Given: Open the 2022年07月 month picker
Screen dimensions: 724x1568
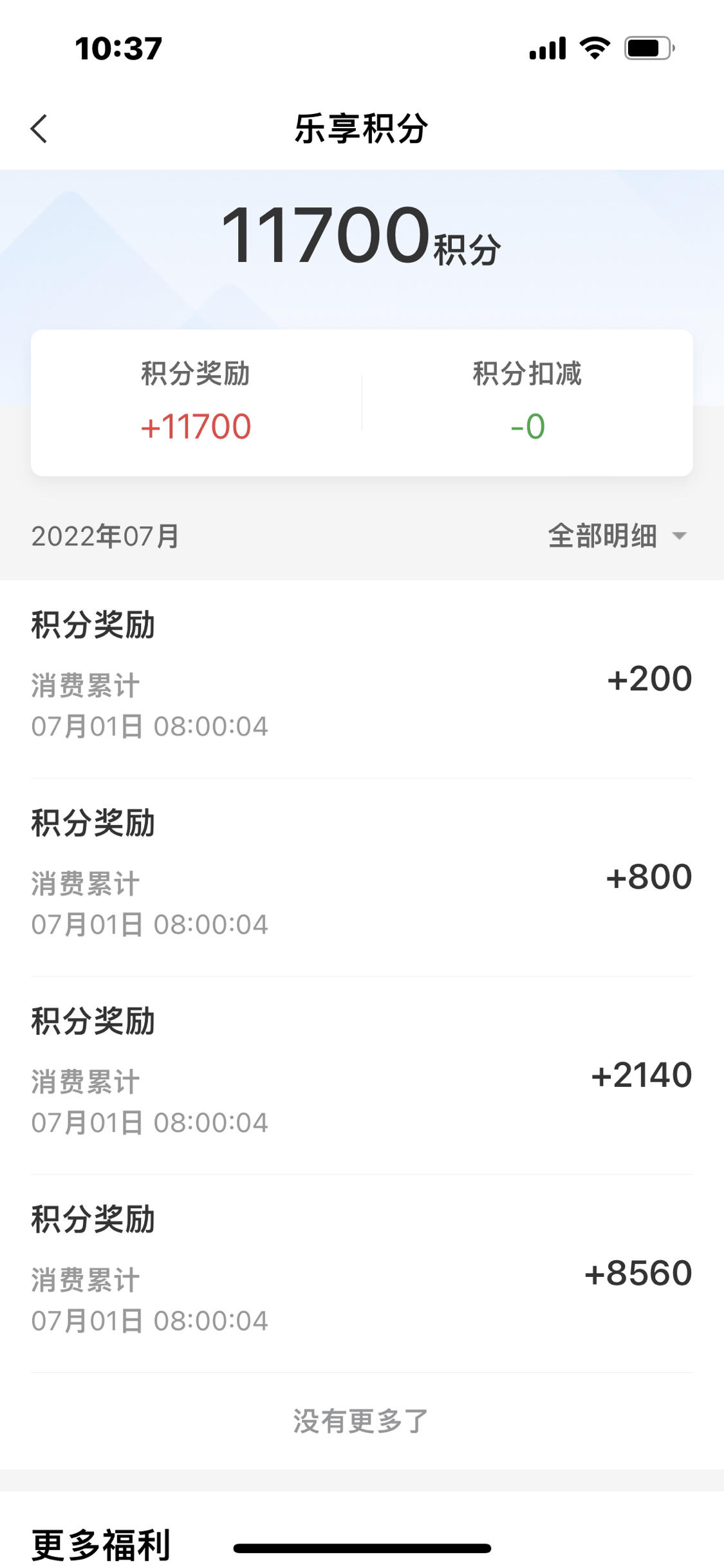Looking at the screenshot, I should click(x=106, y=536).
